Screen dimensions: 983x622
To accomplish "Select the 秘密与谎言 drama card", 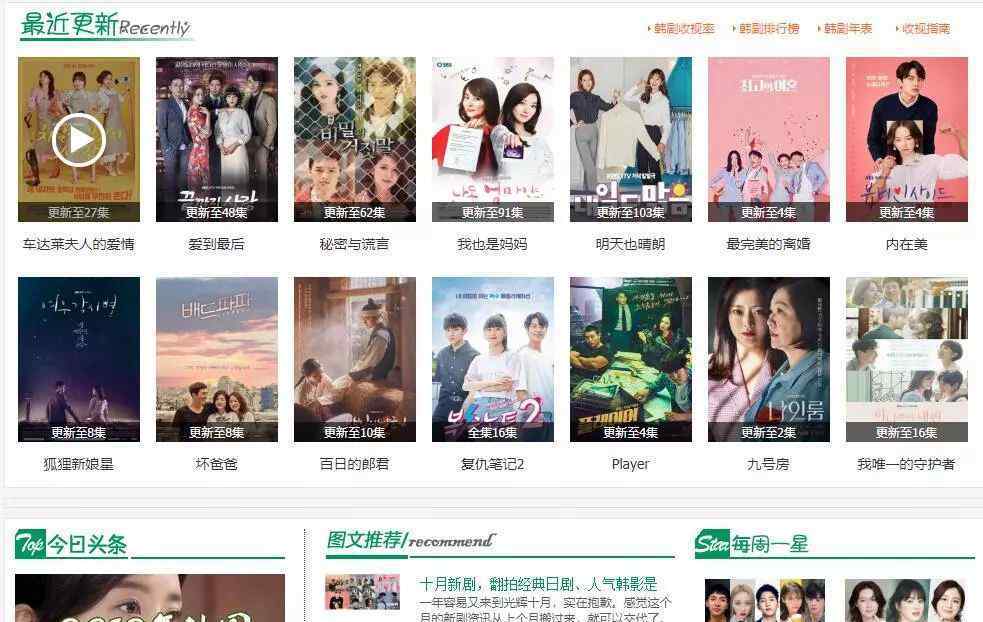I will 354,139.
